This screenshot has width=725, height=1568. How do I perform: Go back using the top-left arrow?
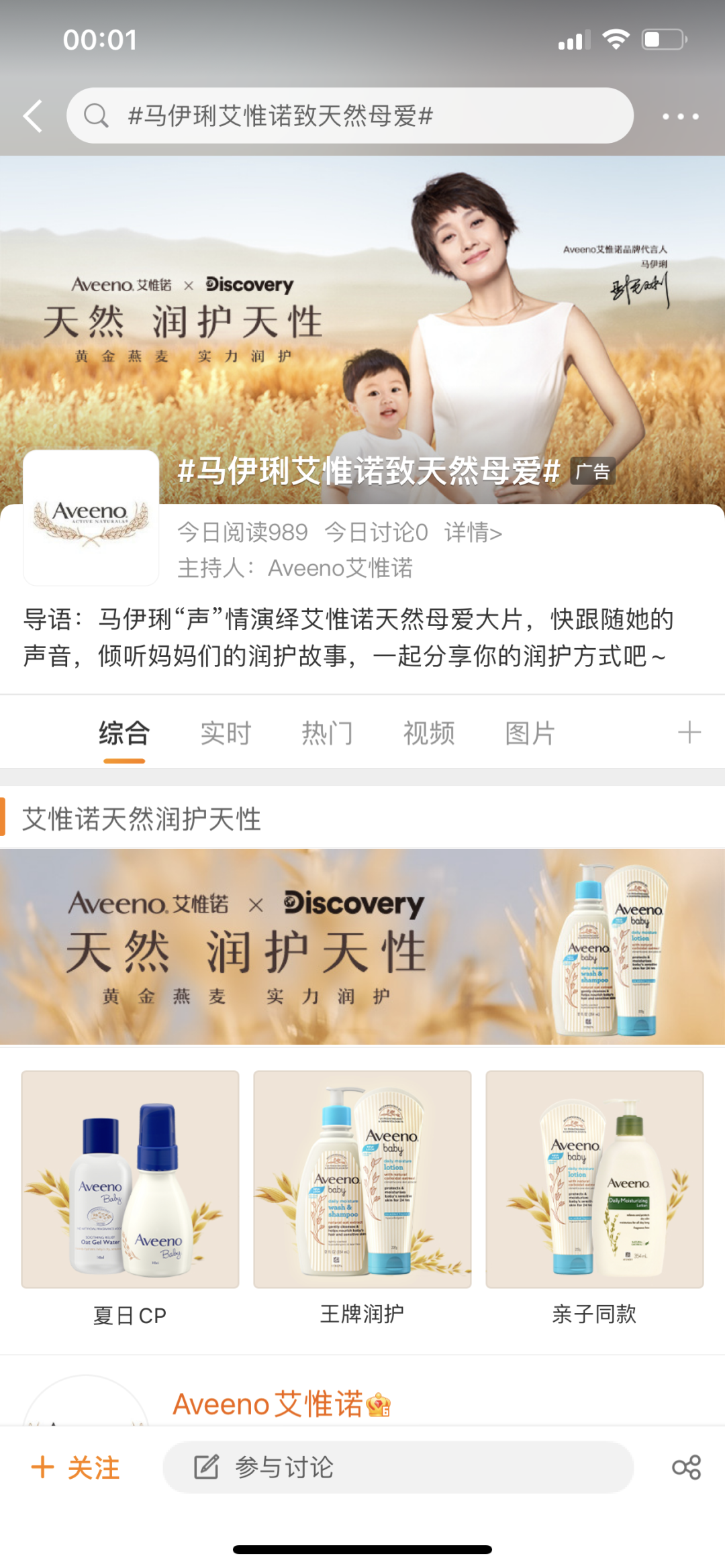click(34, 116)
